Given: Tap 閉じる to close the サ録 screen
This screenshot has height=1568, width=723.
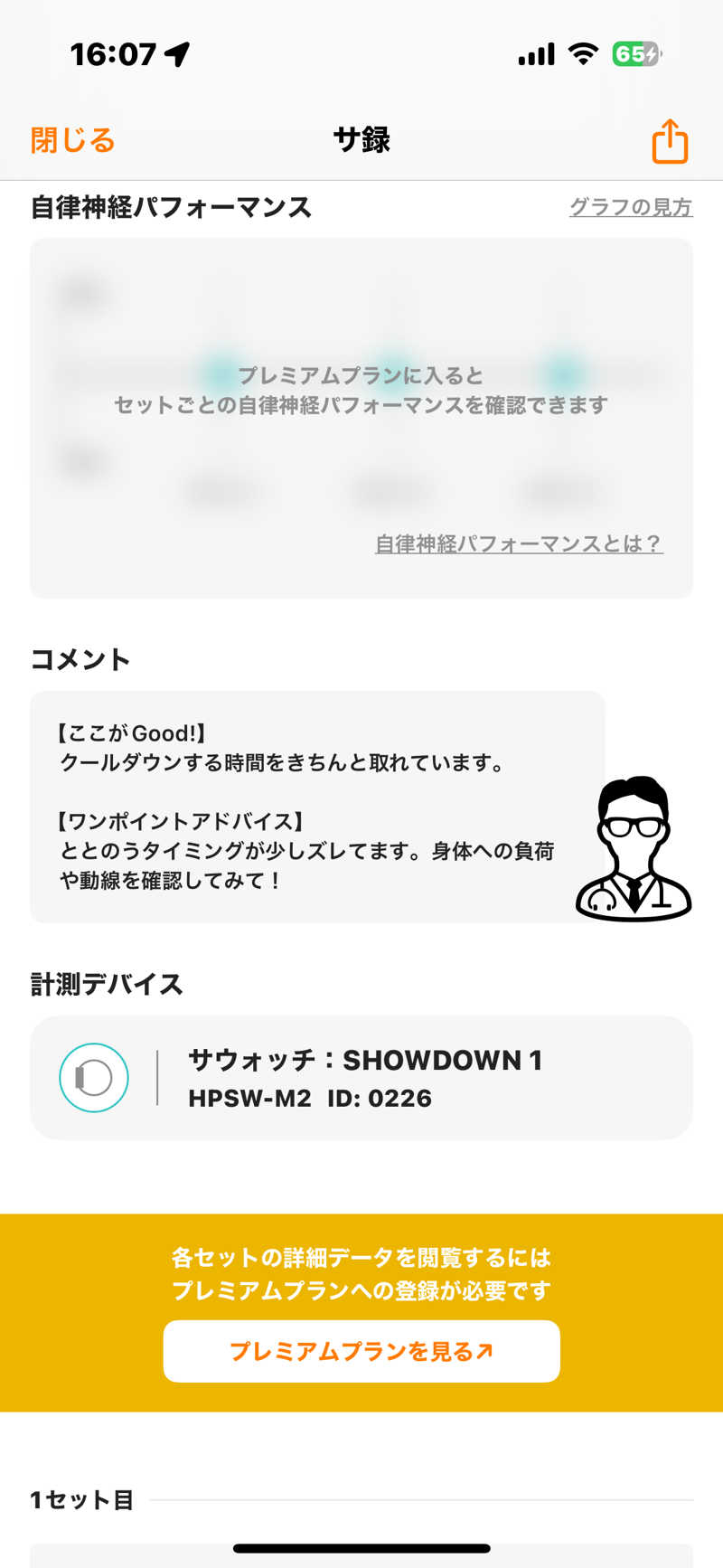Looking at the screenshot, I should [72, 141].
